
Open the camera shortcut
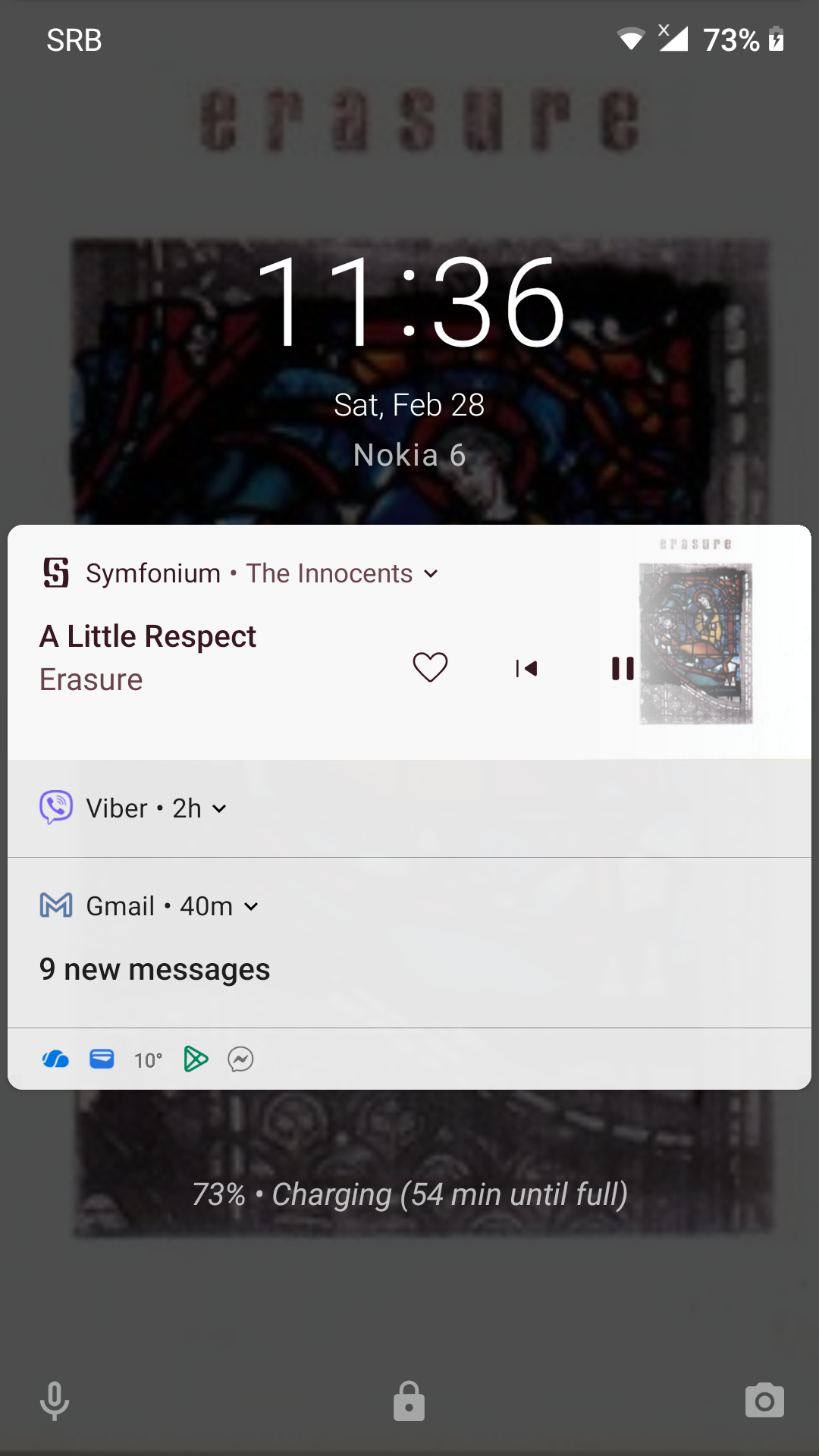[764, 1401]
